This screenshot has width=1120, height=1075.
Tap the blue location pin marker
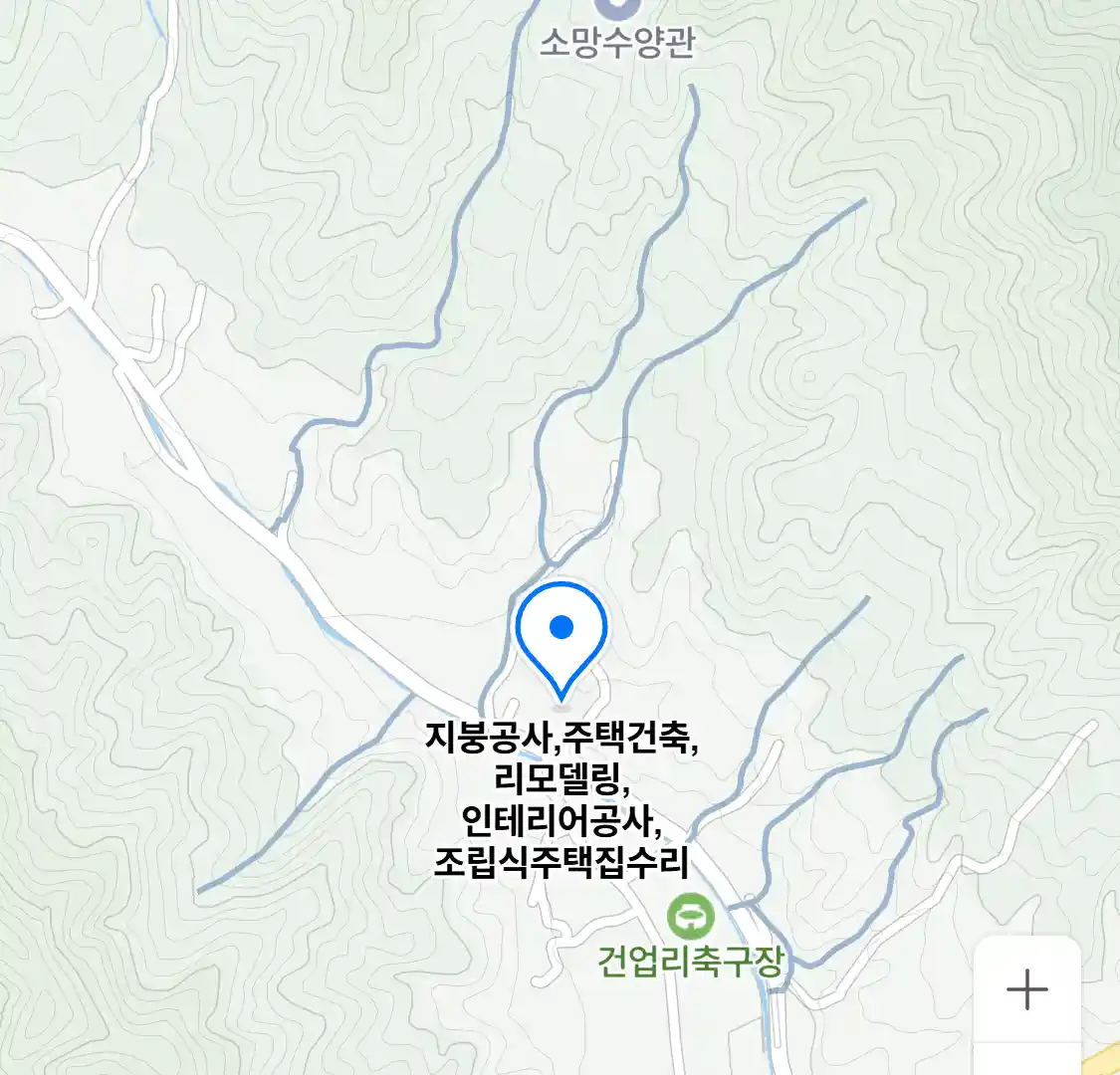tap(561, 635)
